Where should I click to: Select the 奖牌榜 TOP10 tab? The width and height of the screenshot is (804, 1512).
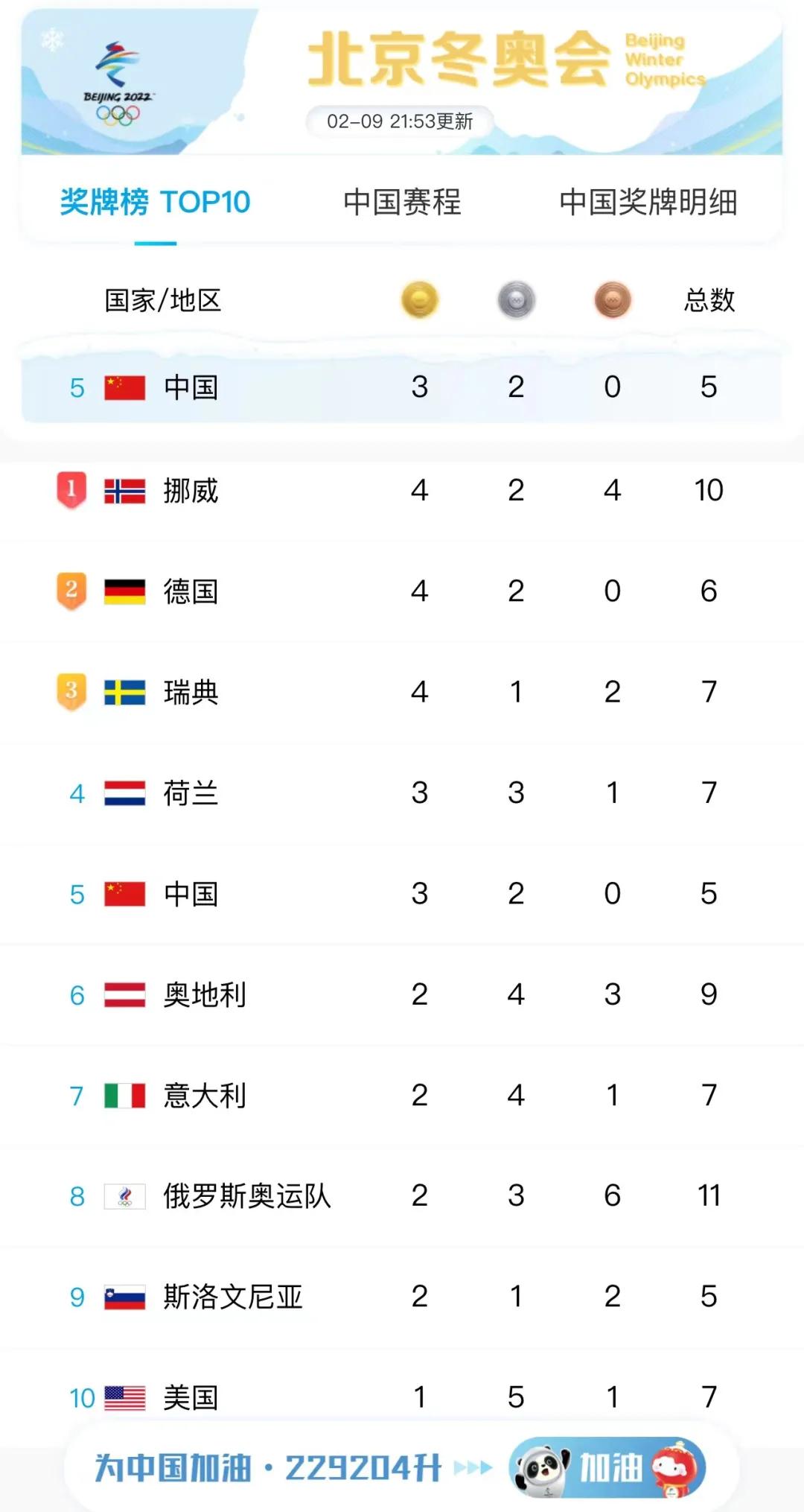pyautogui.click(x=155, y=202)
